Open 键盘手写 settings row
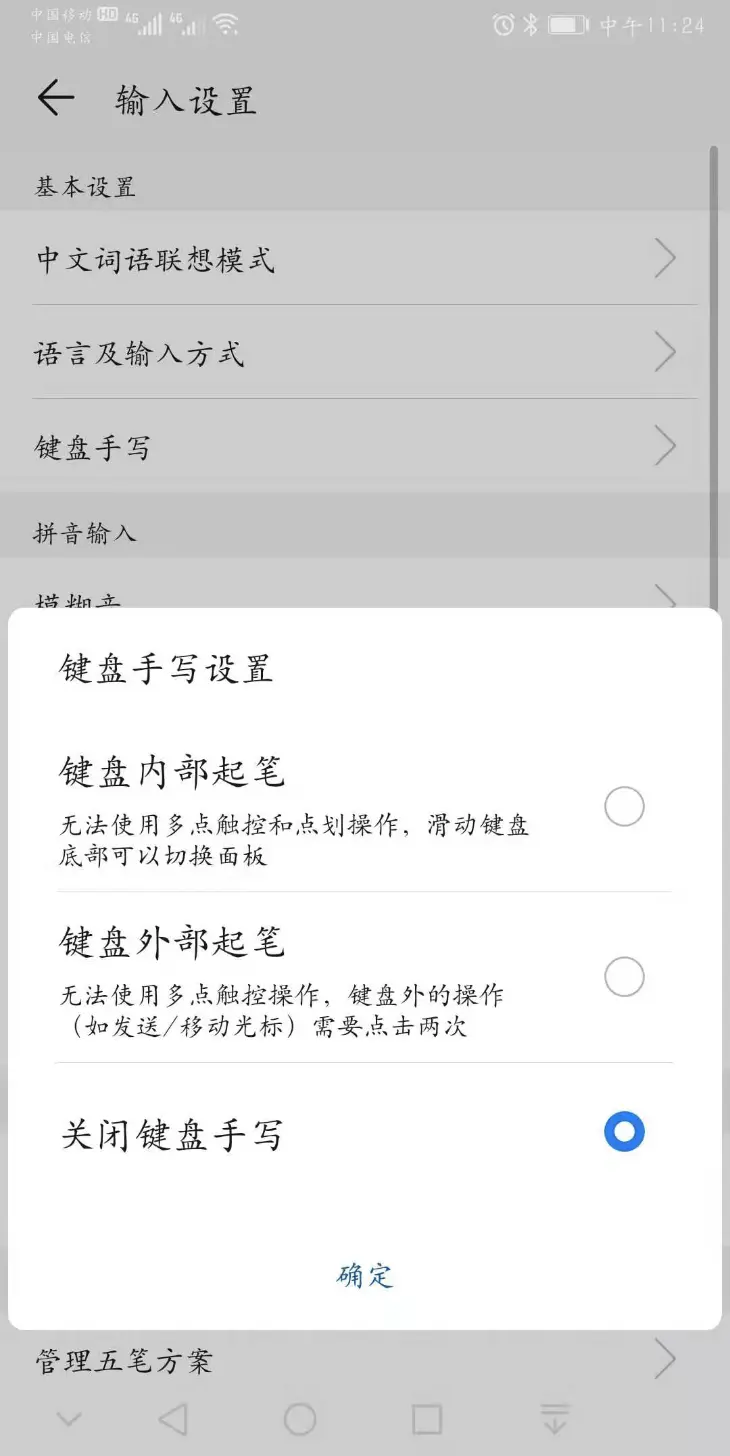Image resolution: width=730 pixels, height=1456 pixels. pos(365,447)
